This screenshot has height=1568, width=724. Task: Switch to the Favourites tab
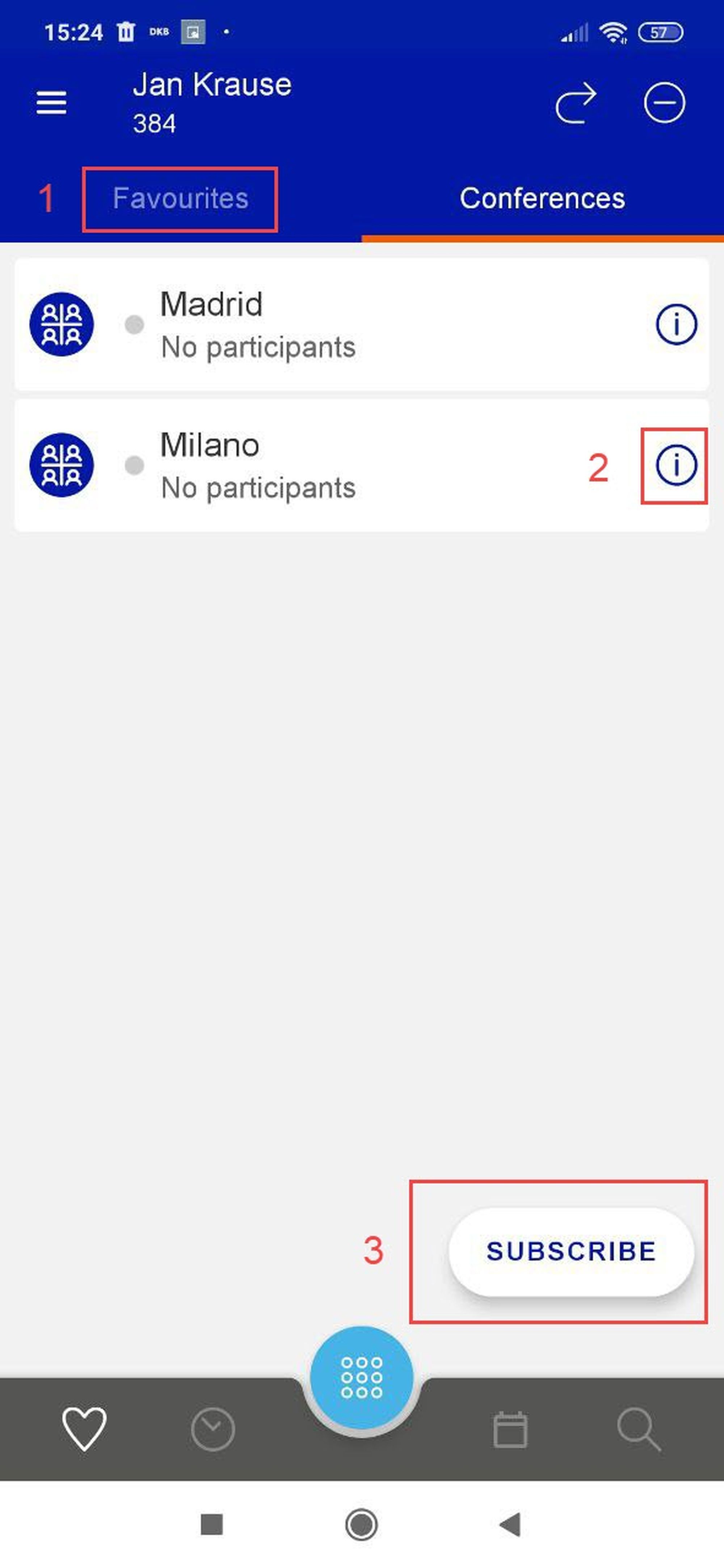point(180,199)
